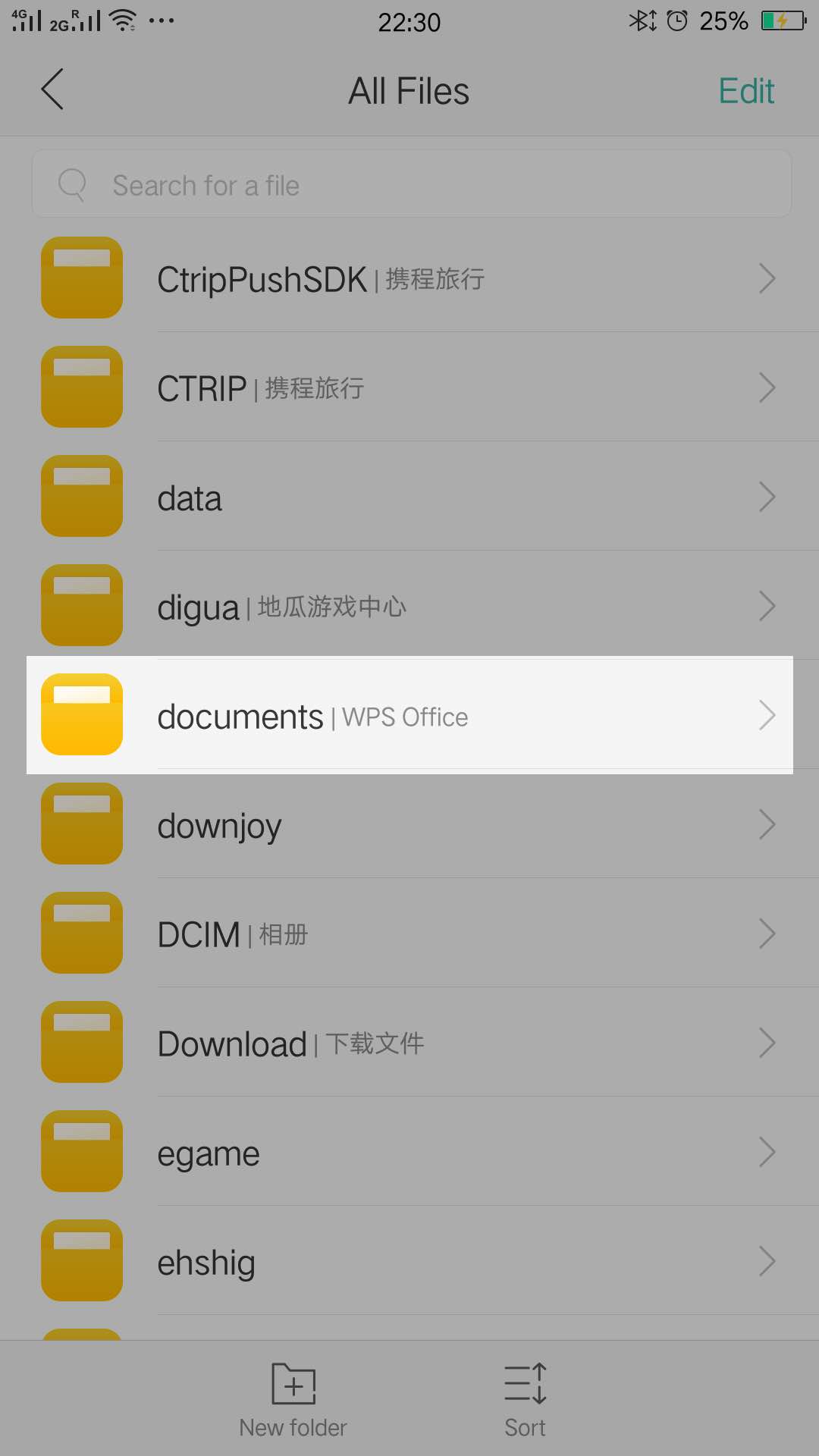Tap the clock showing 22:30
This screenshot has width=819, height=1456.
point(409,21)
